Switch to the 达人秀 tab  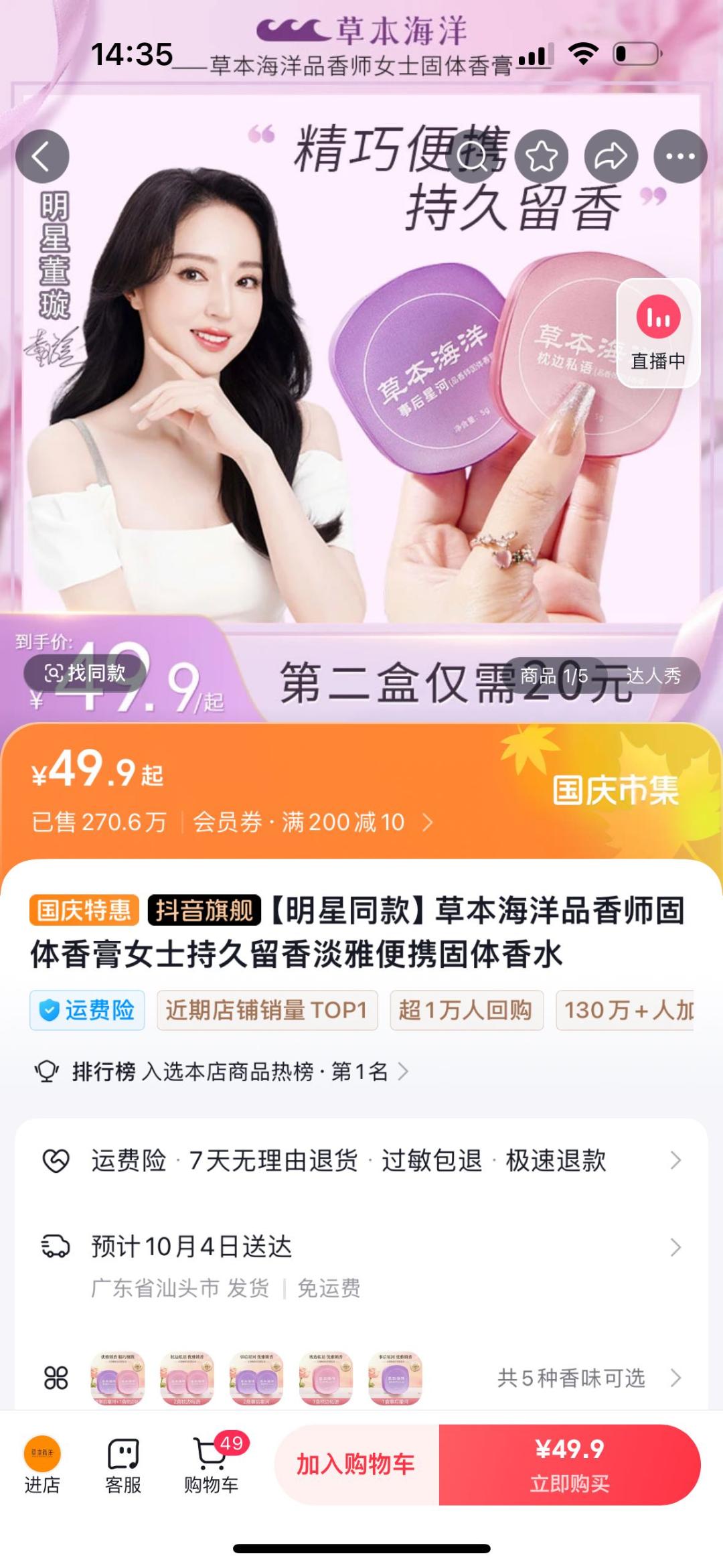[x=653, y=676]
